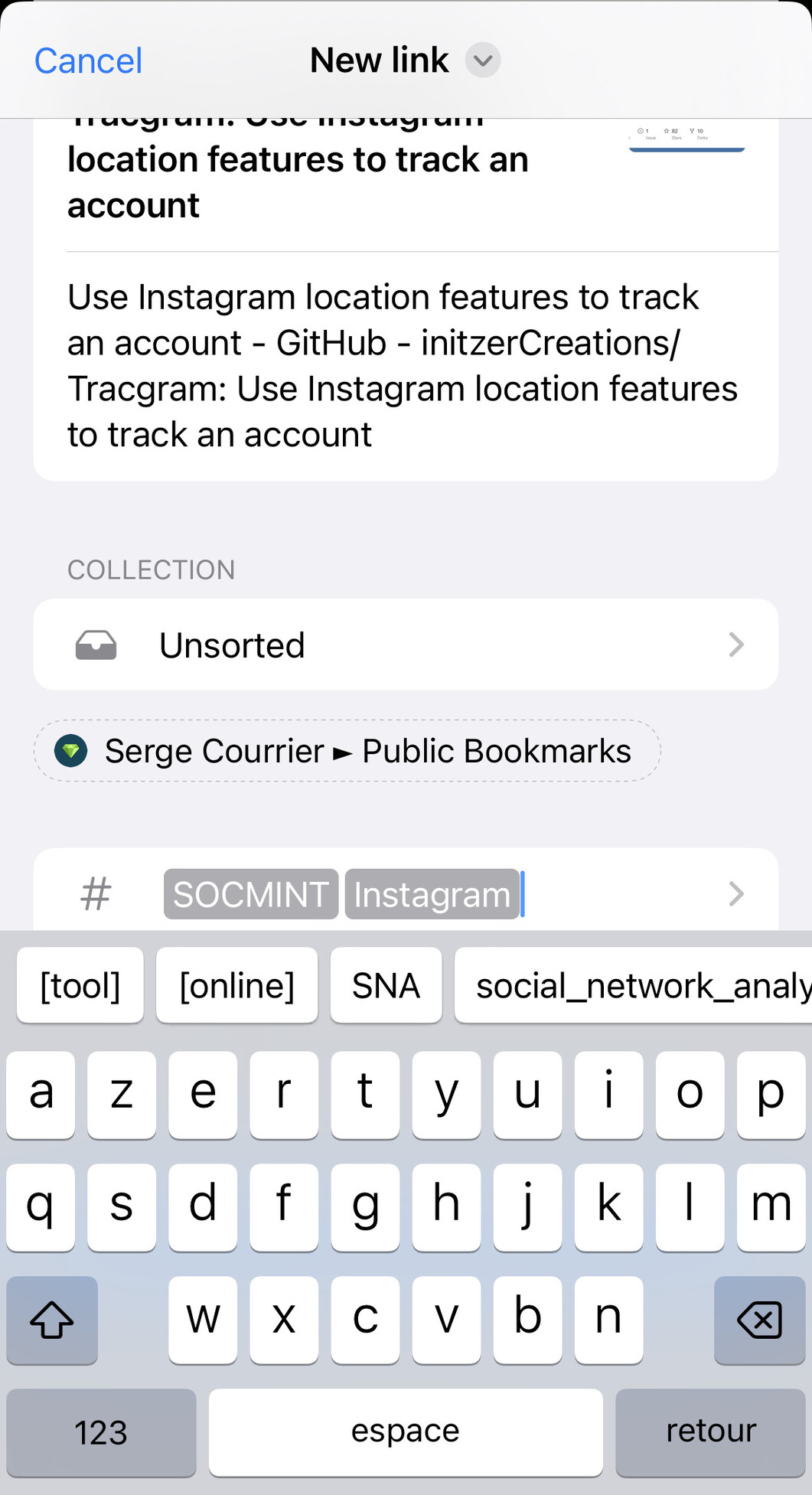
Task: Add the [tool] tag suggestion
Action: point(80,986)
